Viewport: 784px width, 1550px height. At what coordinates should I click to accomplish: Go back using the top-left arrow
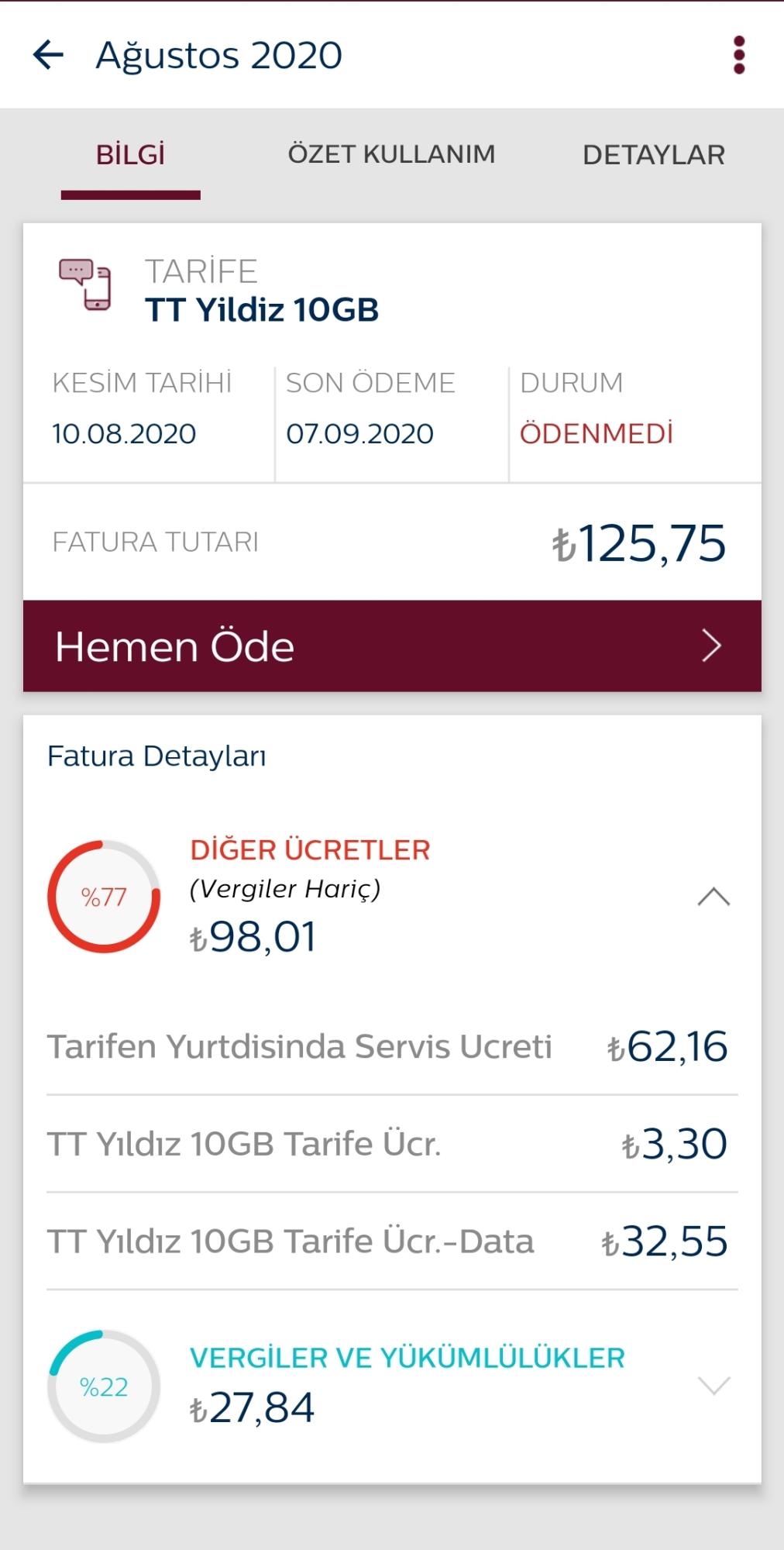click(x=48, y=55)
